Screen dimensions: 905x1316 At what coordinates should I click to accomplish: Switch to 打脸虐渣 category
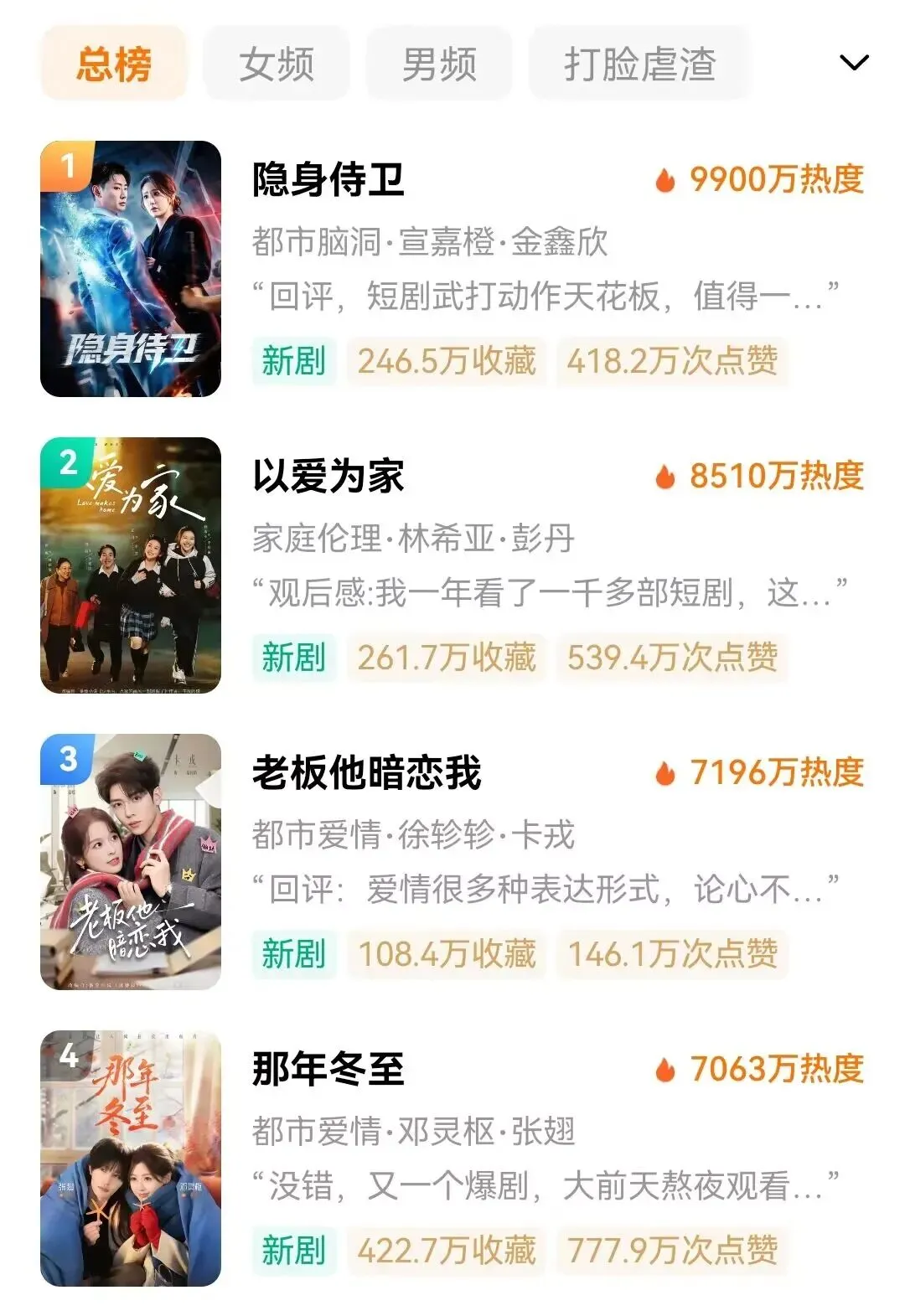(640, 64)
